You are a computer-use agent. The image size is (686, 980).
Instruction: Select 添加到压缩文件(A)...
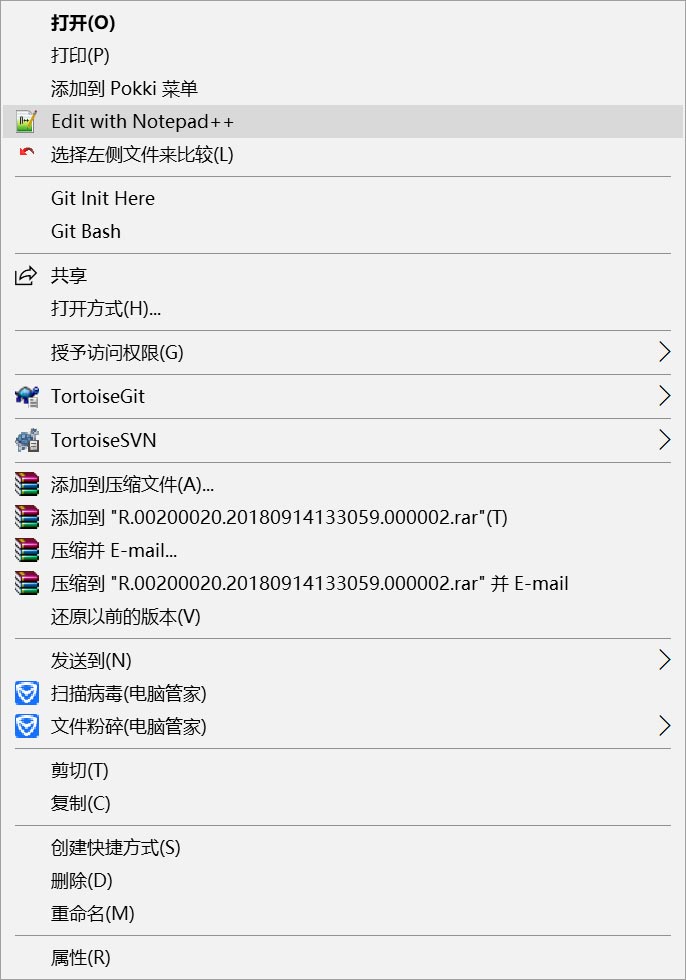tap(133, 484)
